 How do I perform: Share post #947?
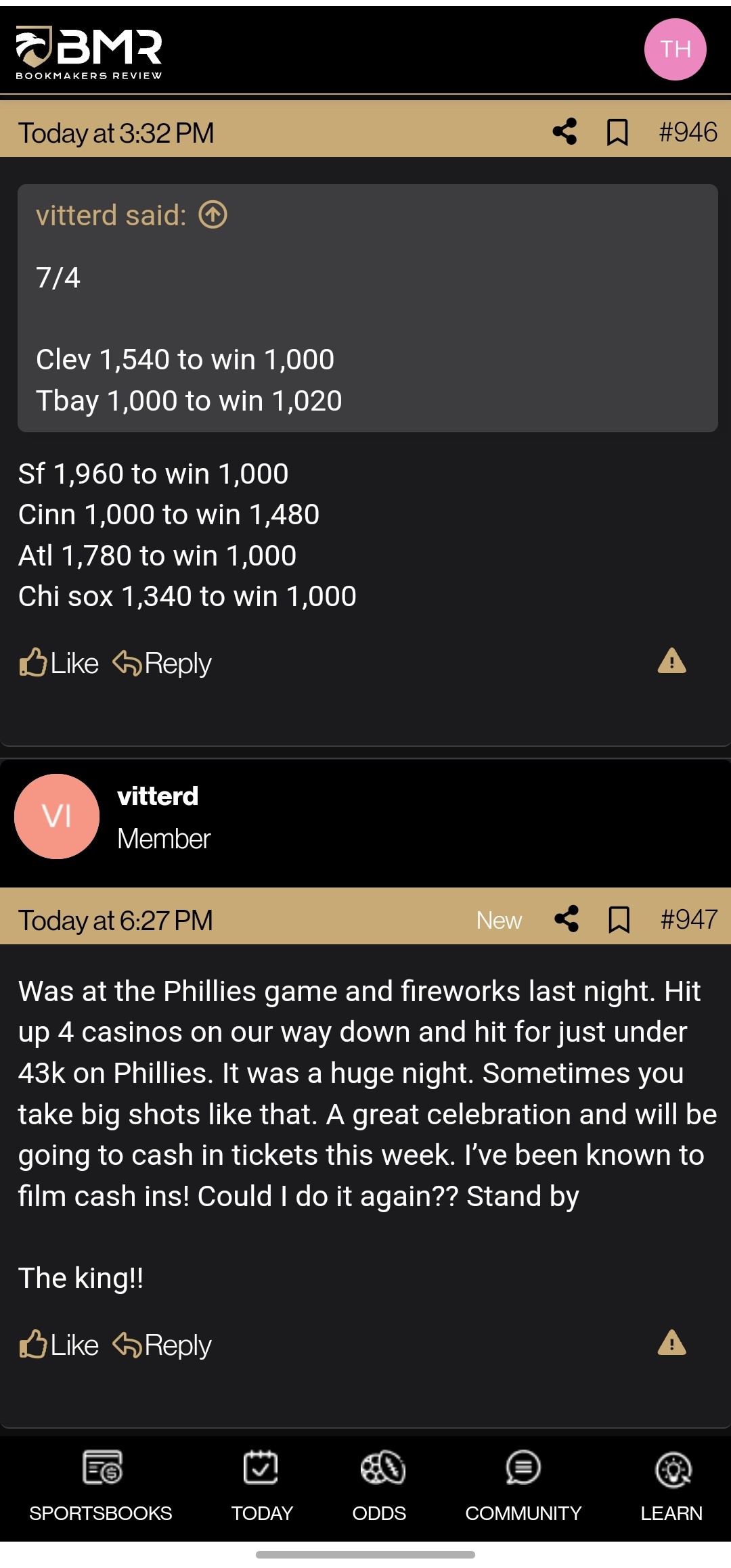point(567,919)
